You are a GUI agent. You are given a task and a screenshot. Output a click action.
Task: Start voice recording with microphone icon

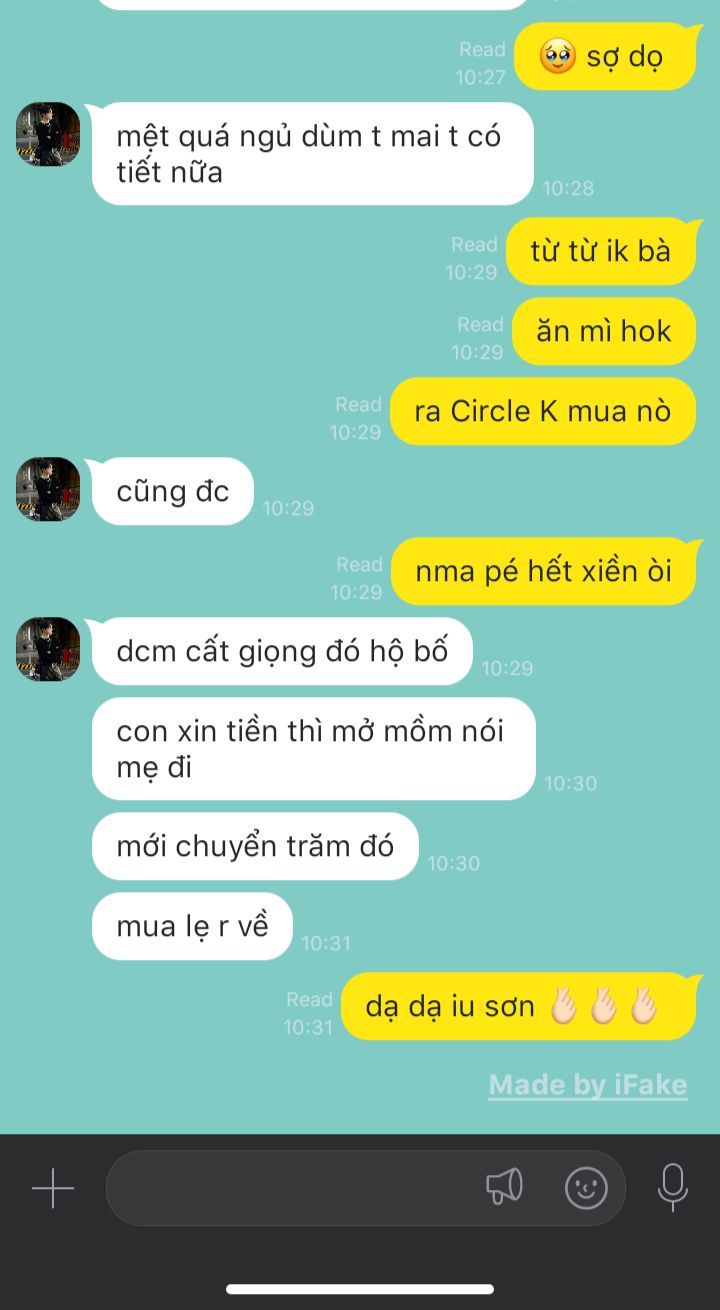coord(672,1188)
